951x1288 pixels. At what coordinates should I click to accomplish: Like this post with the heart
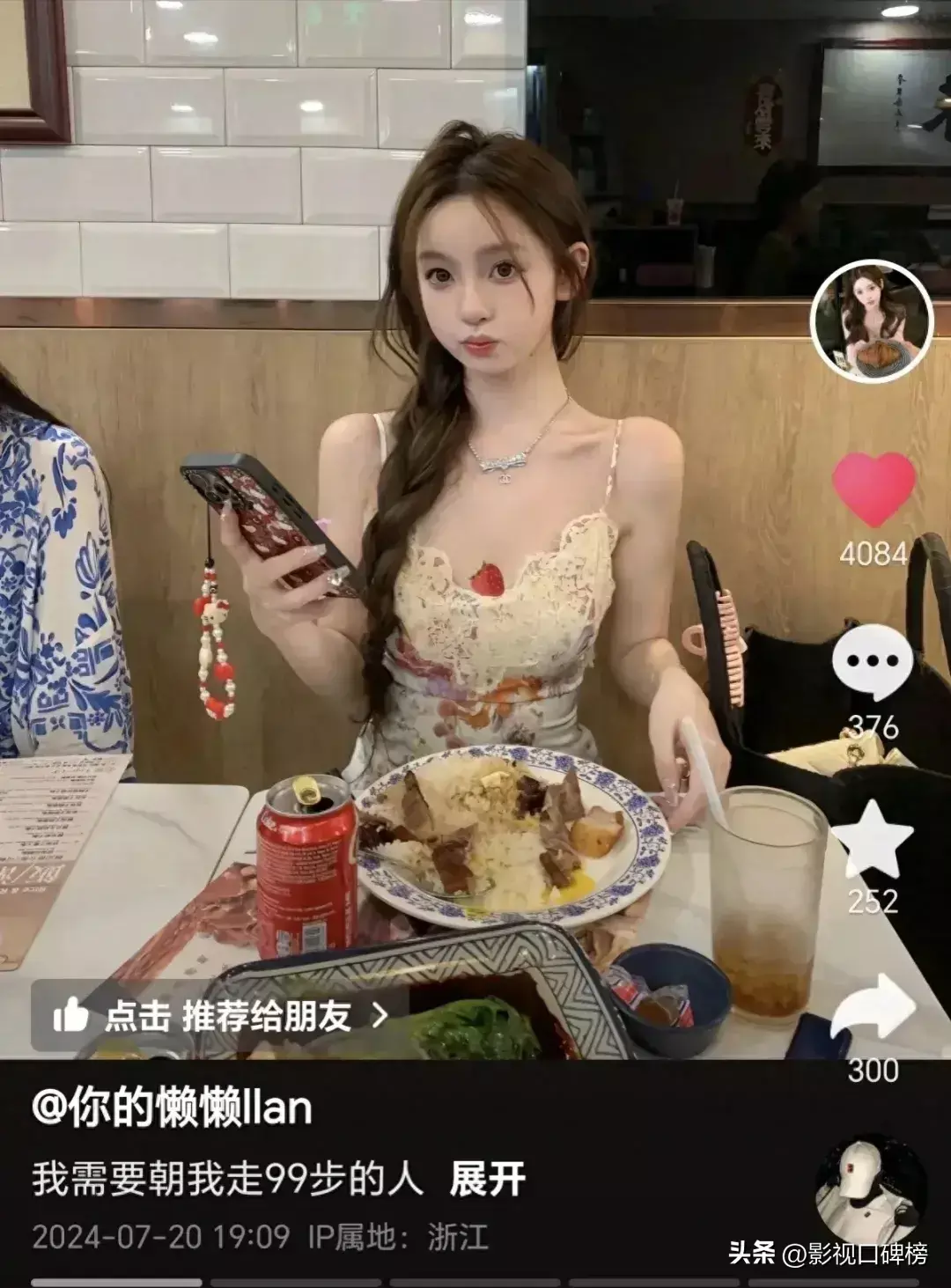coord(874,489)
